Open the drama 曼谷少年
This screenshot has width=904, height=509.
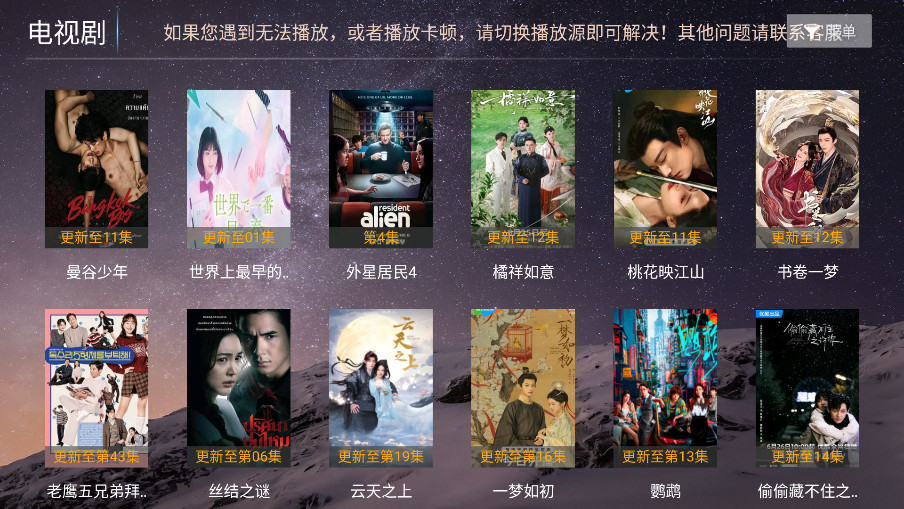click(x=97, y=169)
